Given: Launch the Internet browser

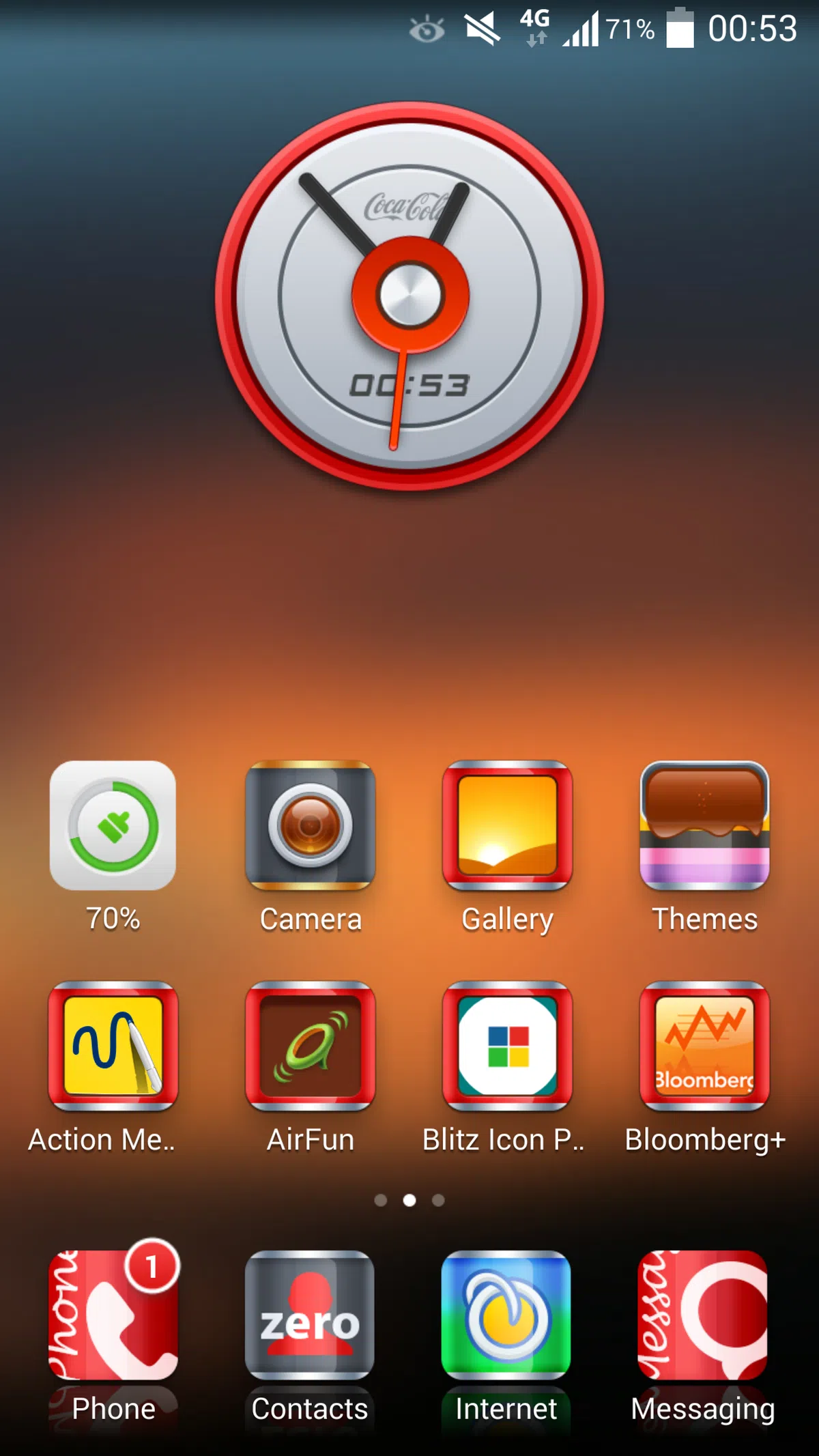Looking at the screenshot, I should [x=506, y=1316].
